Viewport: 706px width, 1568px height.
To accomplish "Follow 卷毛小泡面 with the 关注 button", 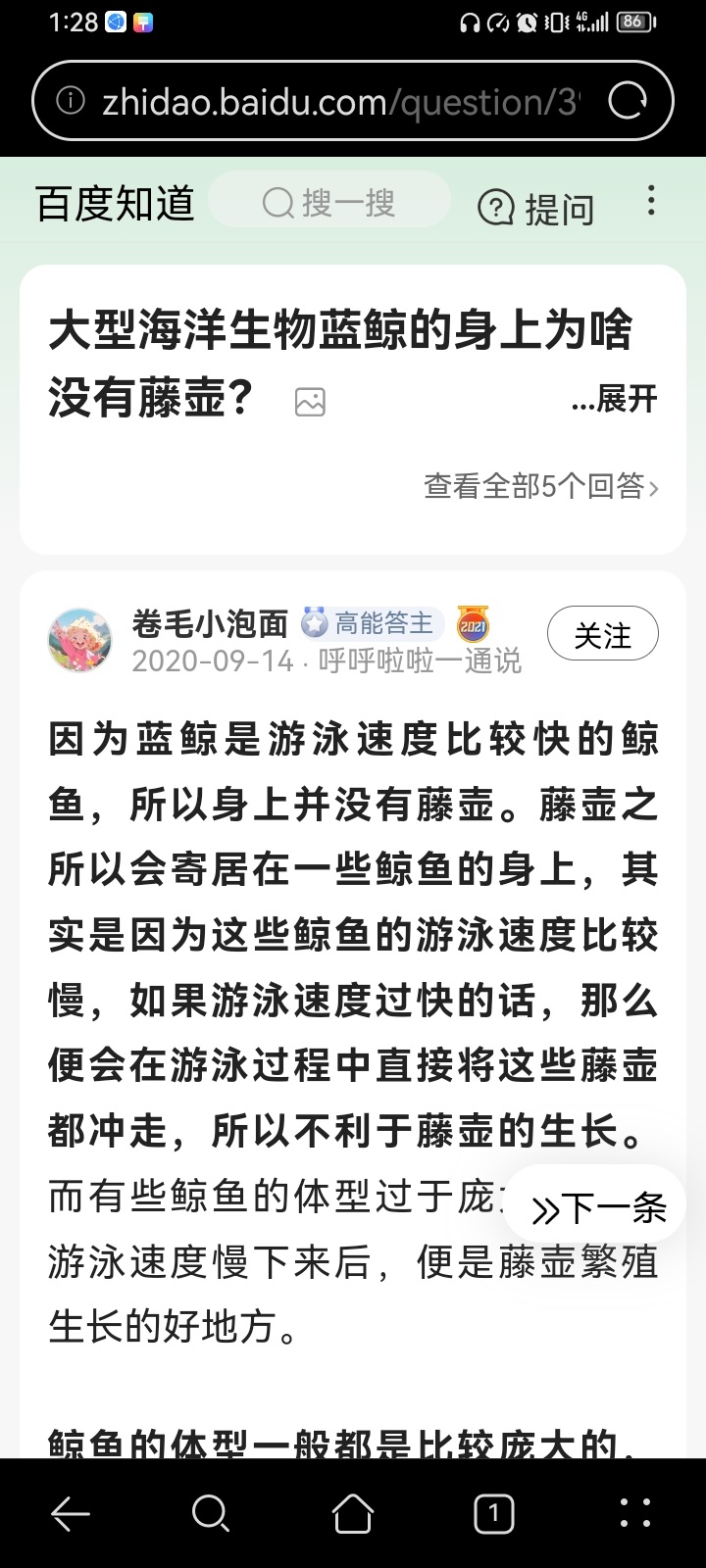I will [x=602, y=635].
